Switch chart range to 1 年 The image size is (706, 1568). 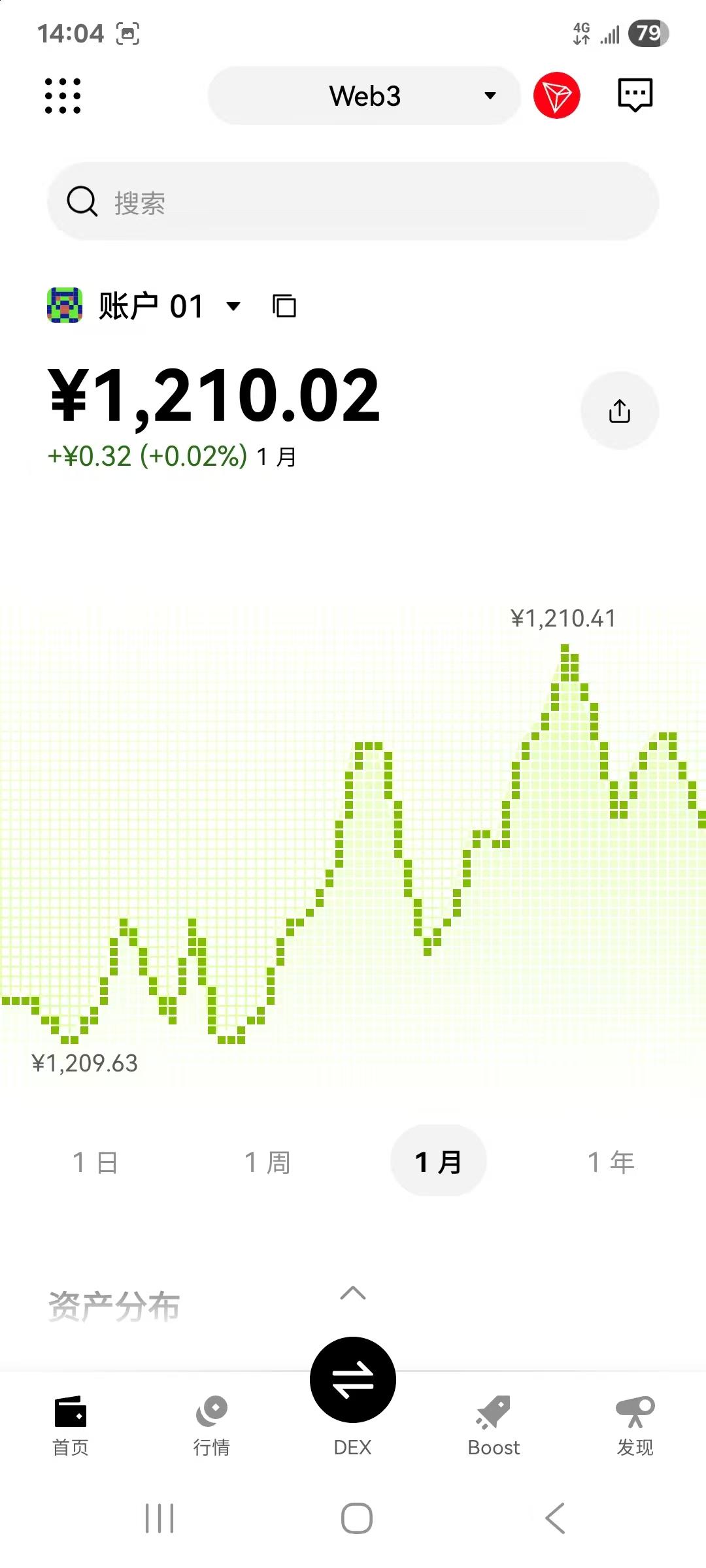pyautogui.click(x=611, y=1162)
